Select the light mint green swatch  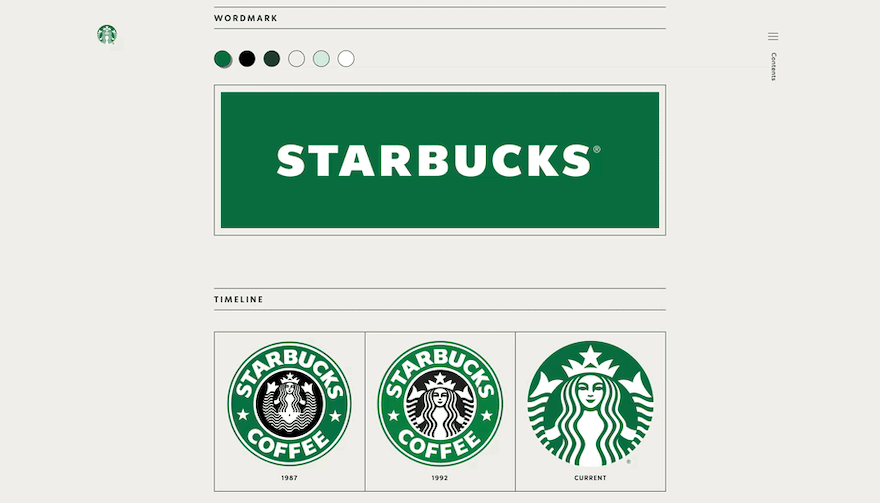pyautogui.click(x=321, y=59)
